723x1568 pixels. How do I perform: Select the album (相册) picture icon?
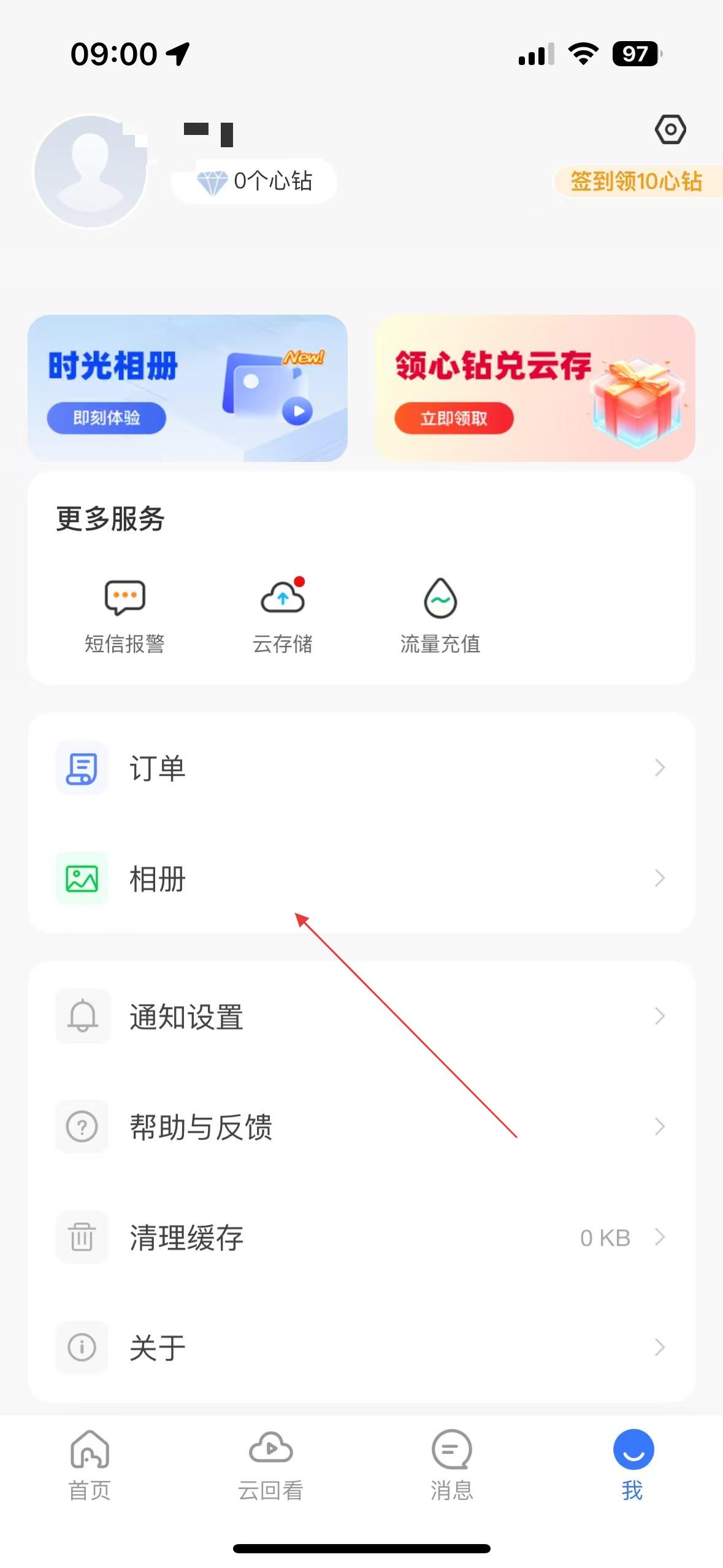(x=82, y=878)
